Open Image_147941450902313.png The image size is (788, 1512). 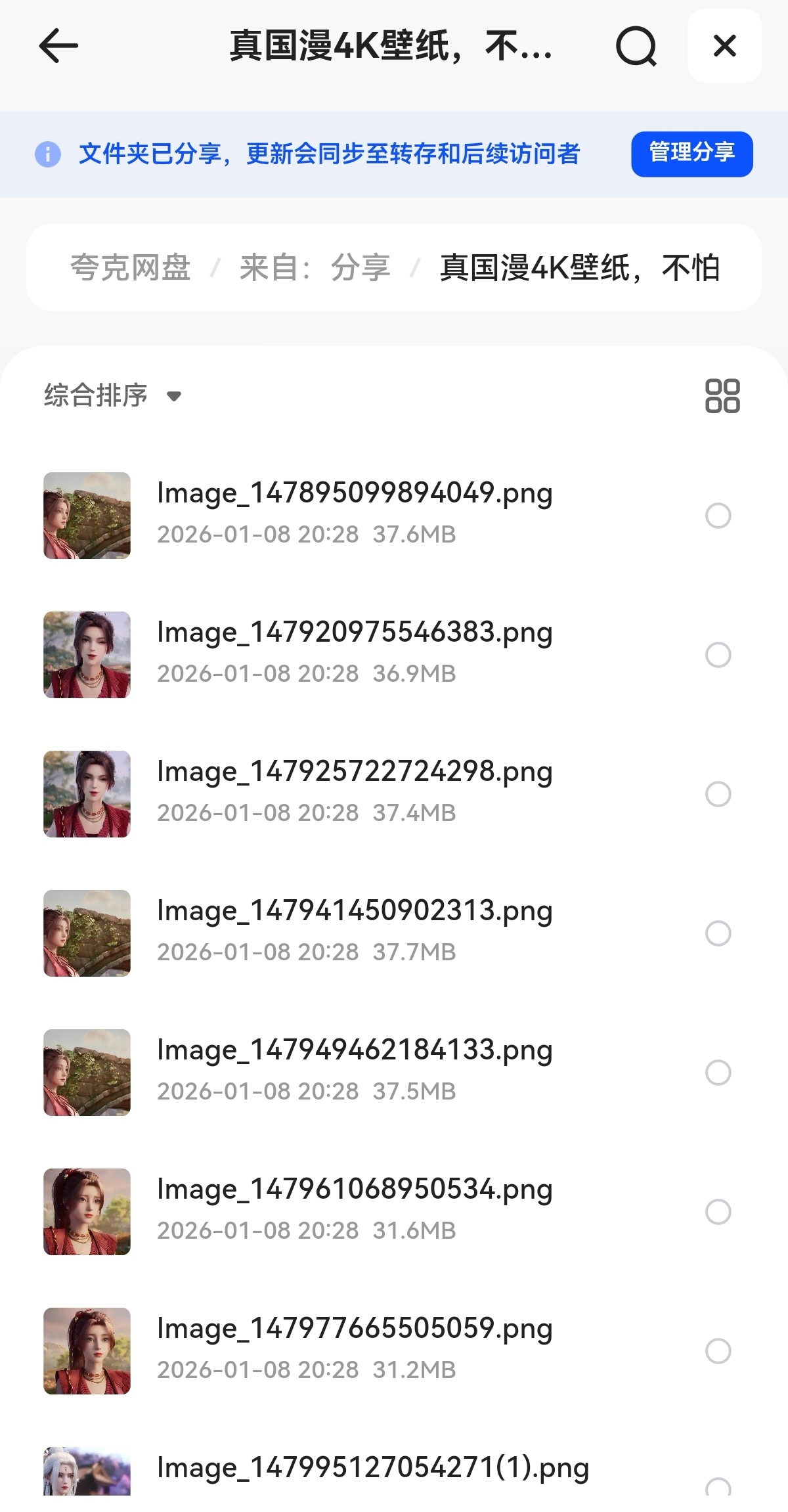click(x=355, y=911)
